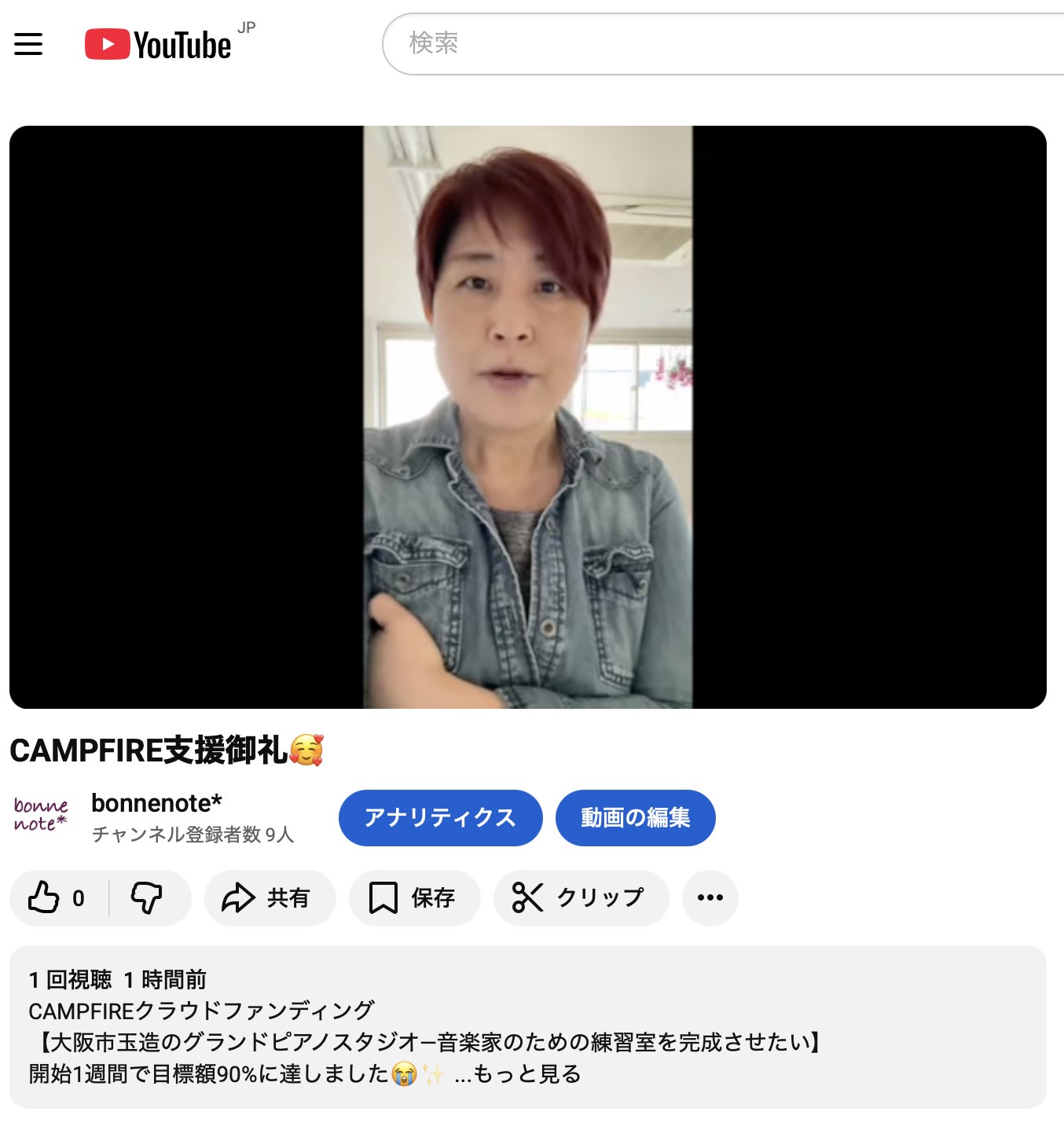The width and height of the screenshot is (1064, 1130).
Task: Tap the video player to play or pause
Action: (x=527, y=416)
